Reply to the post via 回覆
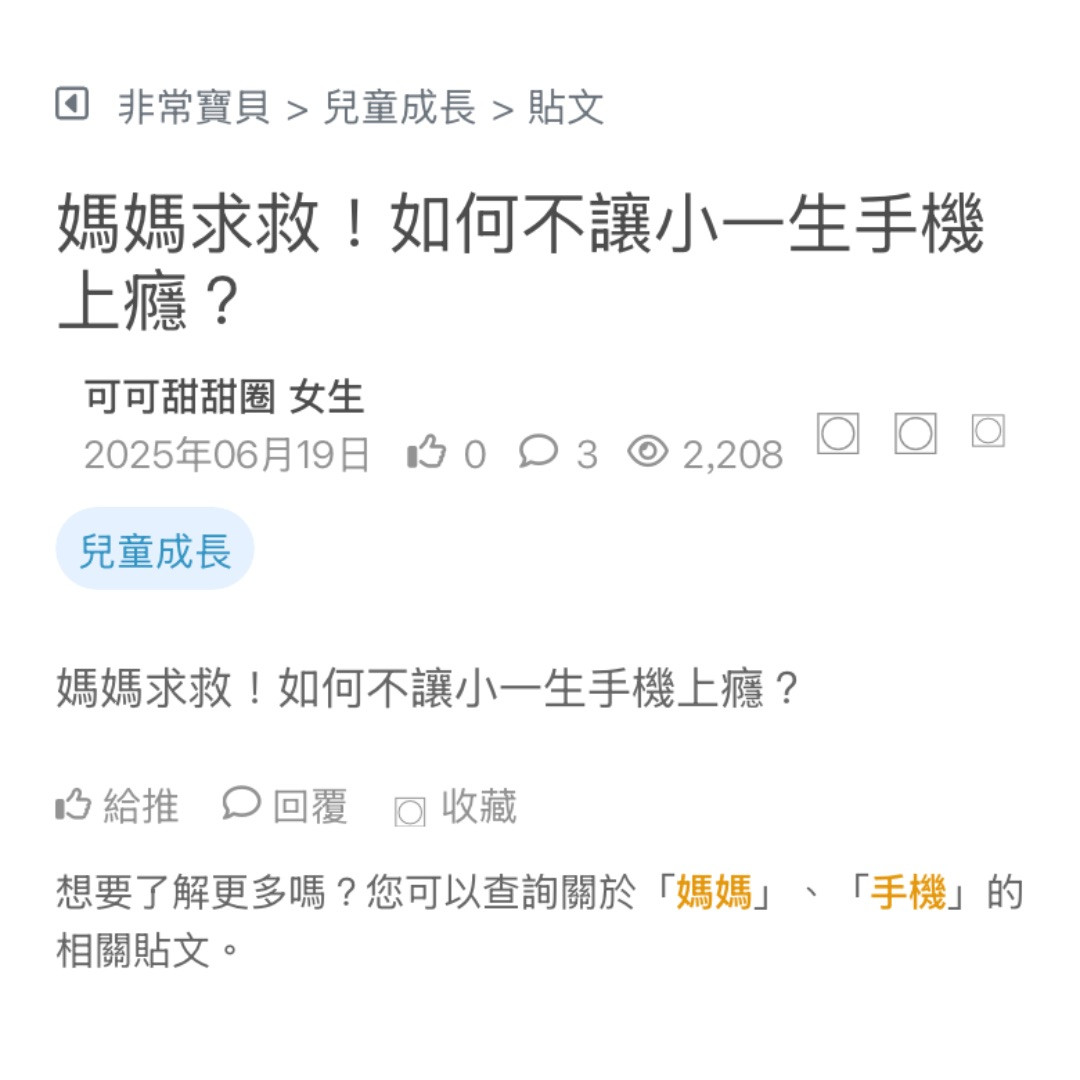This screenshot has height=1080, width=1080. click(286, 806)
